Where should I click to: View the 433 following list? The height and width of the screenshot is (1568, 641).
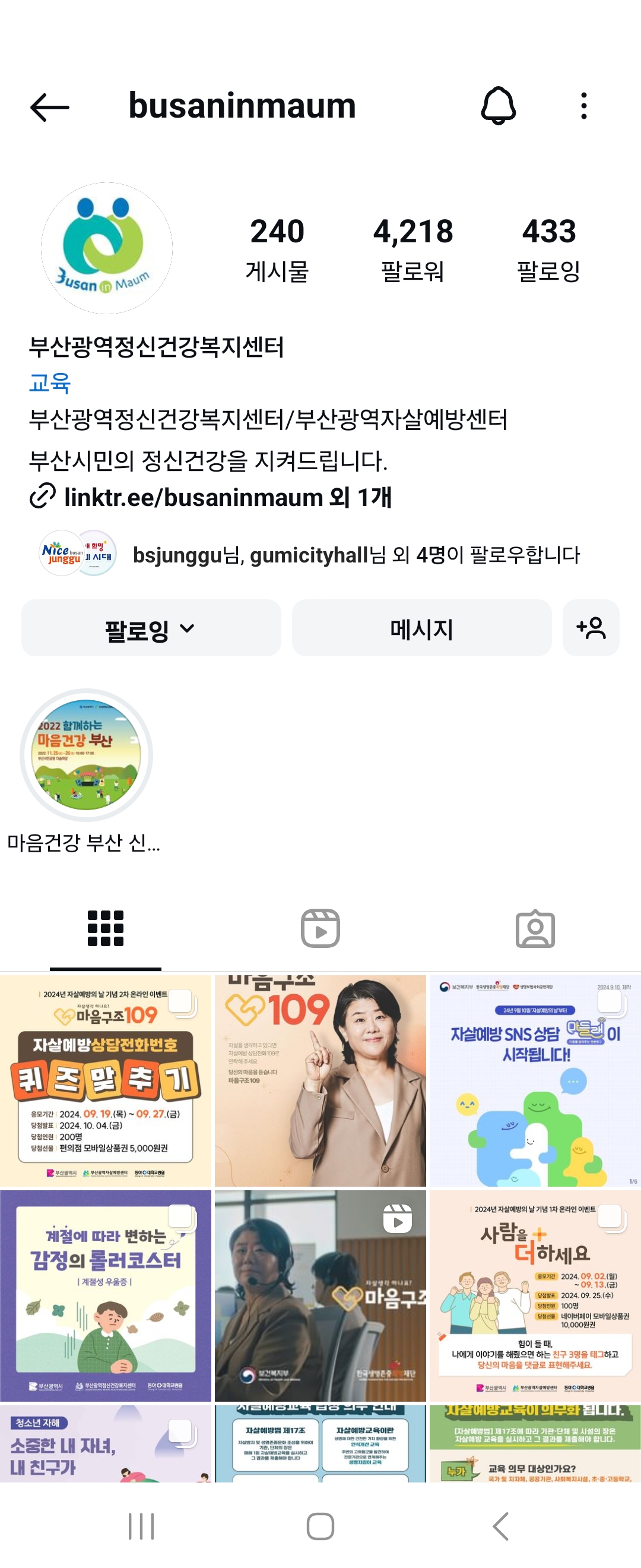tap(548, 248)
